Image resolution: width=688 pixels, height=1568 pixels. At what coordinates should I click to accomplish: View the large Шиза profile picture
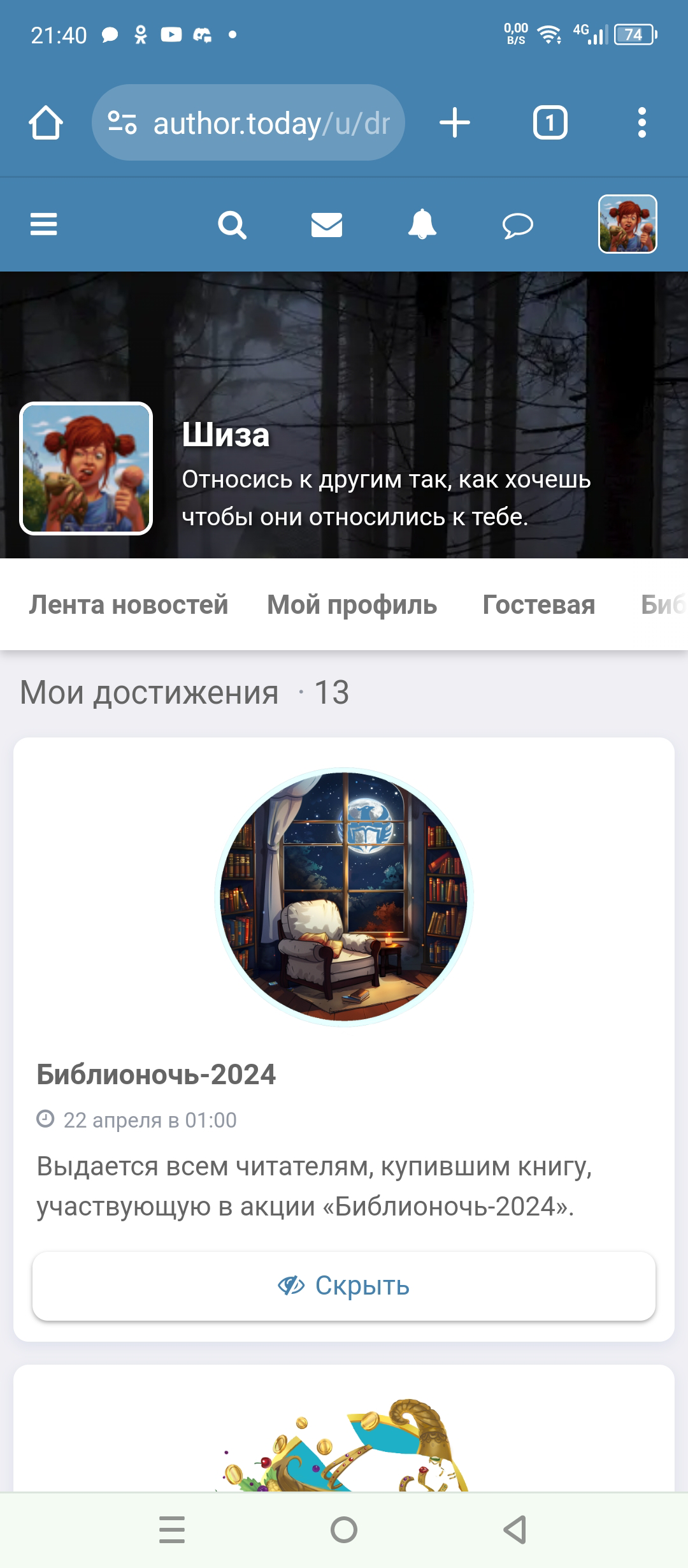(x=86, y=468)
